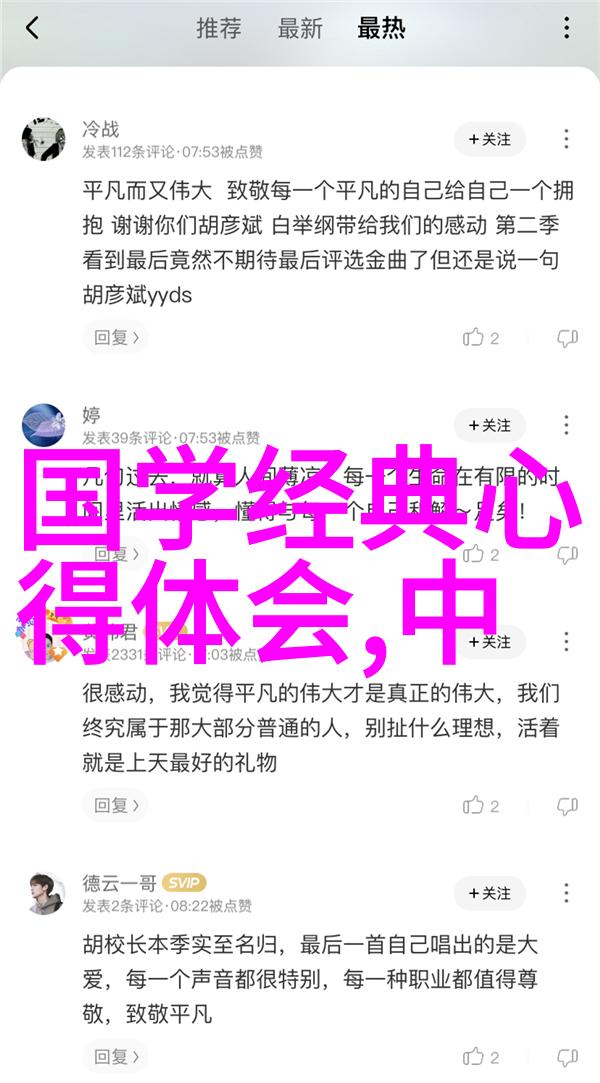This screenshot has width=600, height=1083.
Task: Dislike 冷战's comment
Action: [568, 338]
